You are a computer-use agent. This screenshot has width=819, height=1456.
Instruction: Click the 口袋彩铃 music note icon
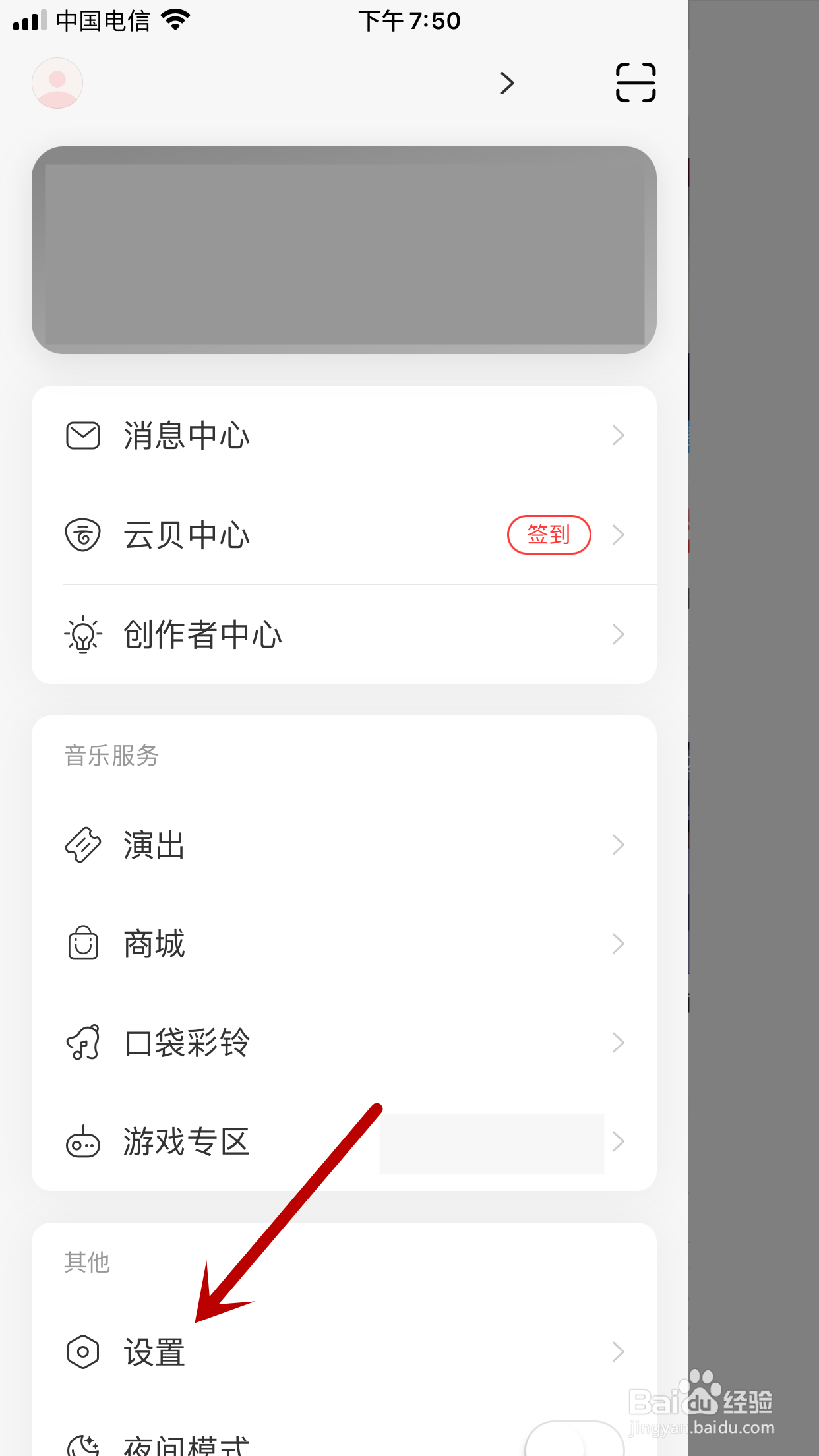pos(82,1042)
